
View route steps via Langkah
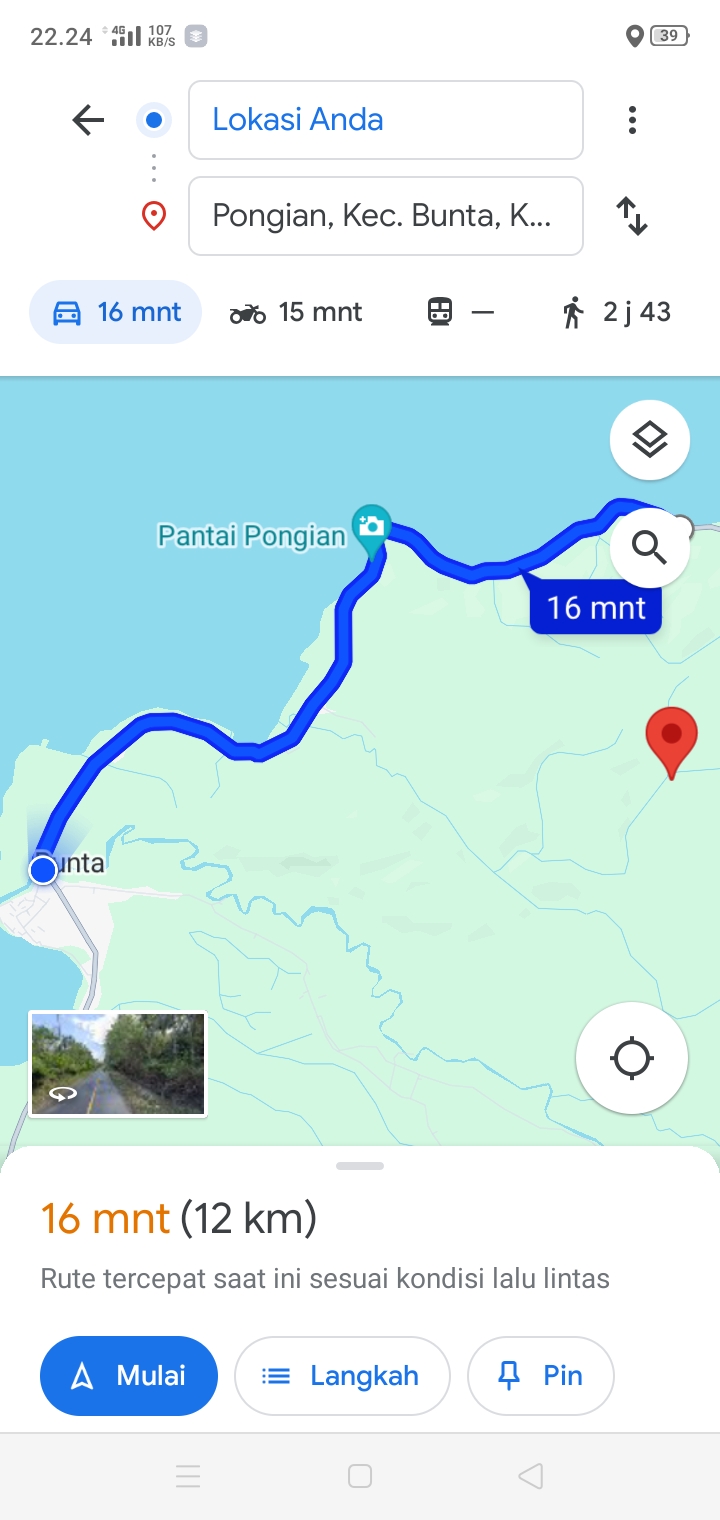click(x=342, y=1376)
